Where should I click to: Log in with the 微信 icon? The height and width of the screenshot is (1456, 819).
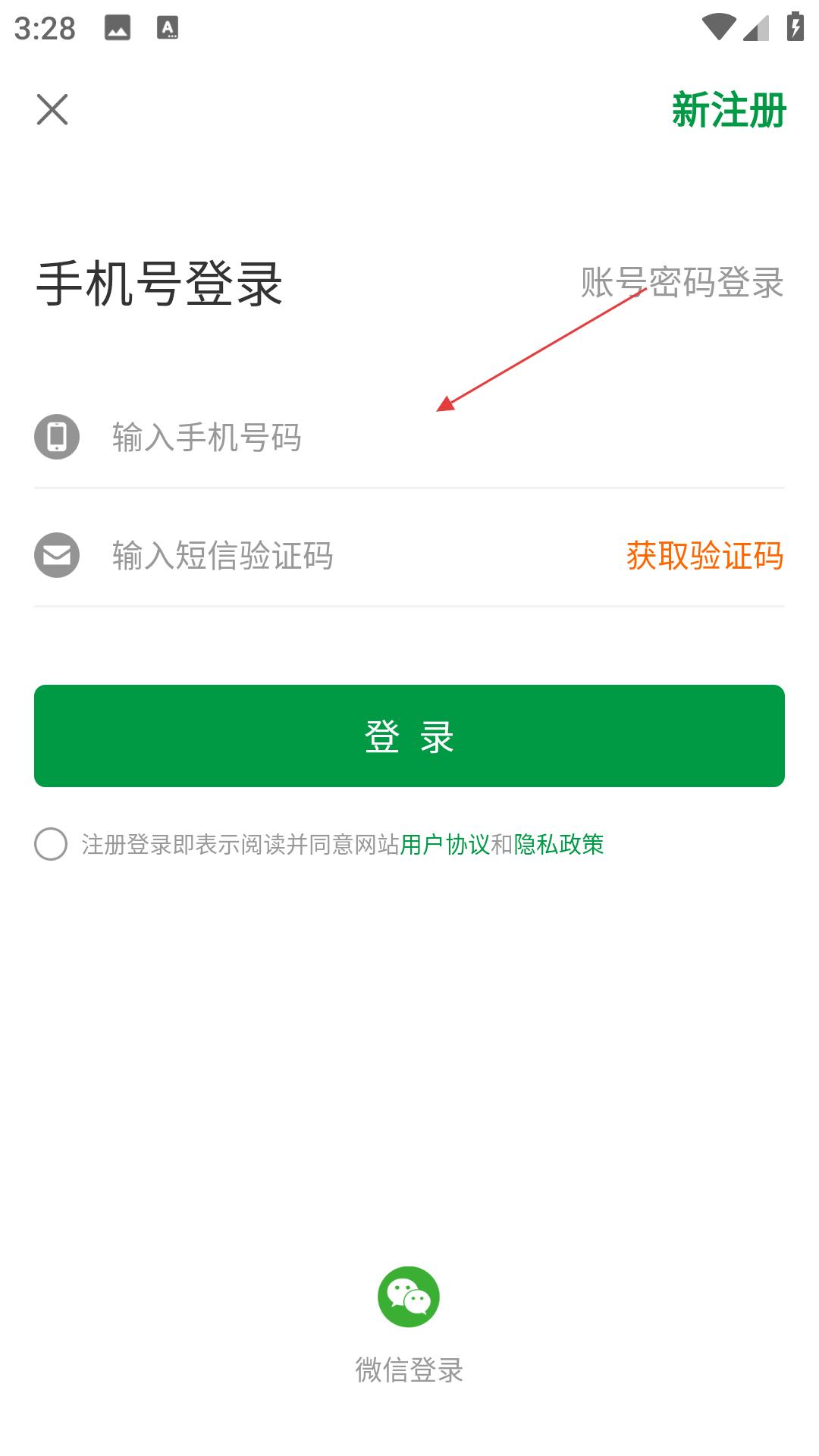click(x=409, y=1297)
